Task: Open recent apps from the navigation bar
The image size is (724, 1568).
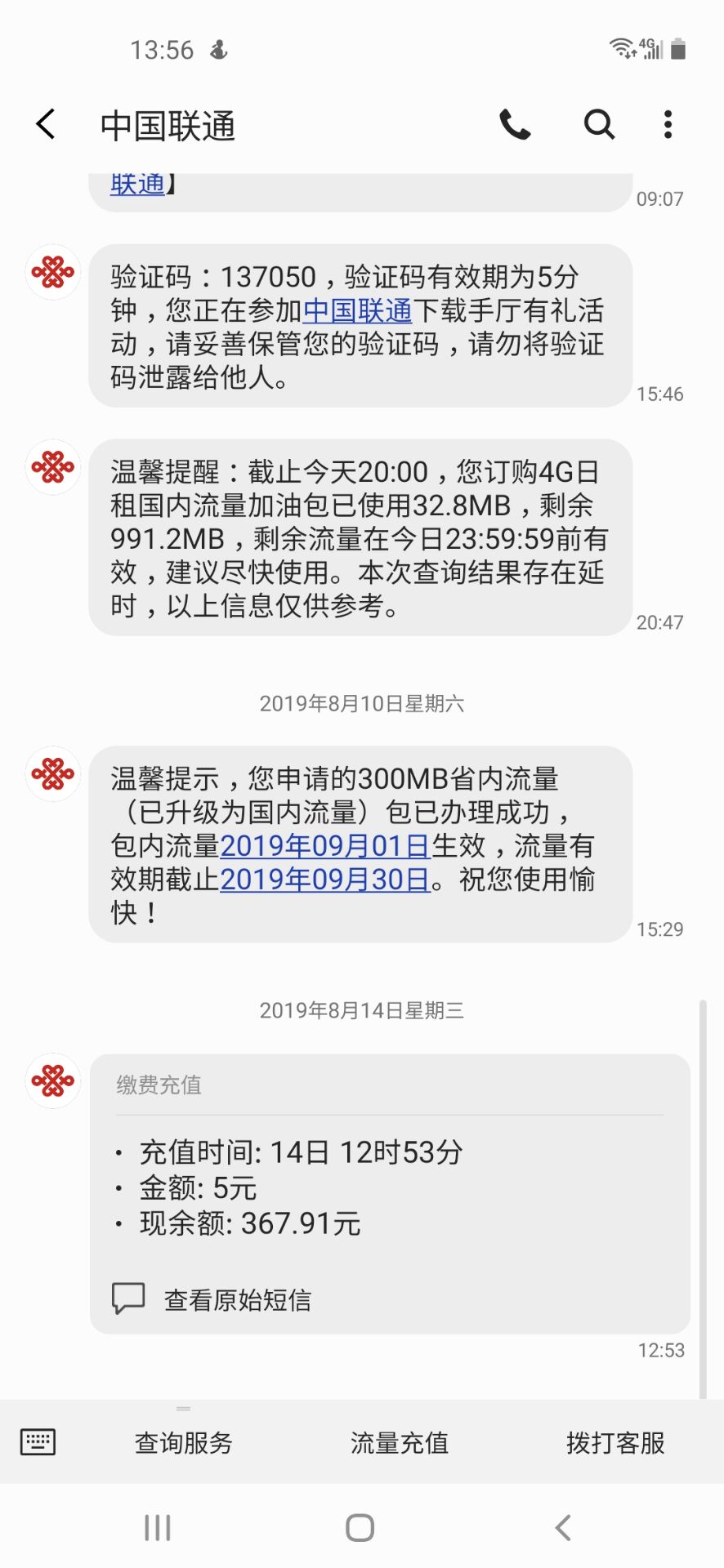Action: point(158,1528)
